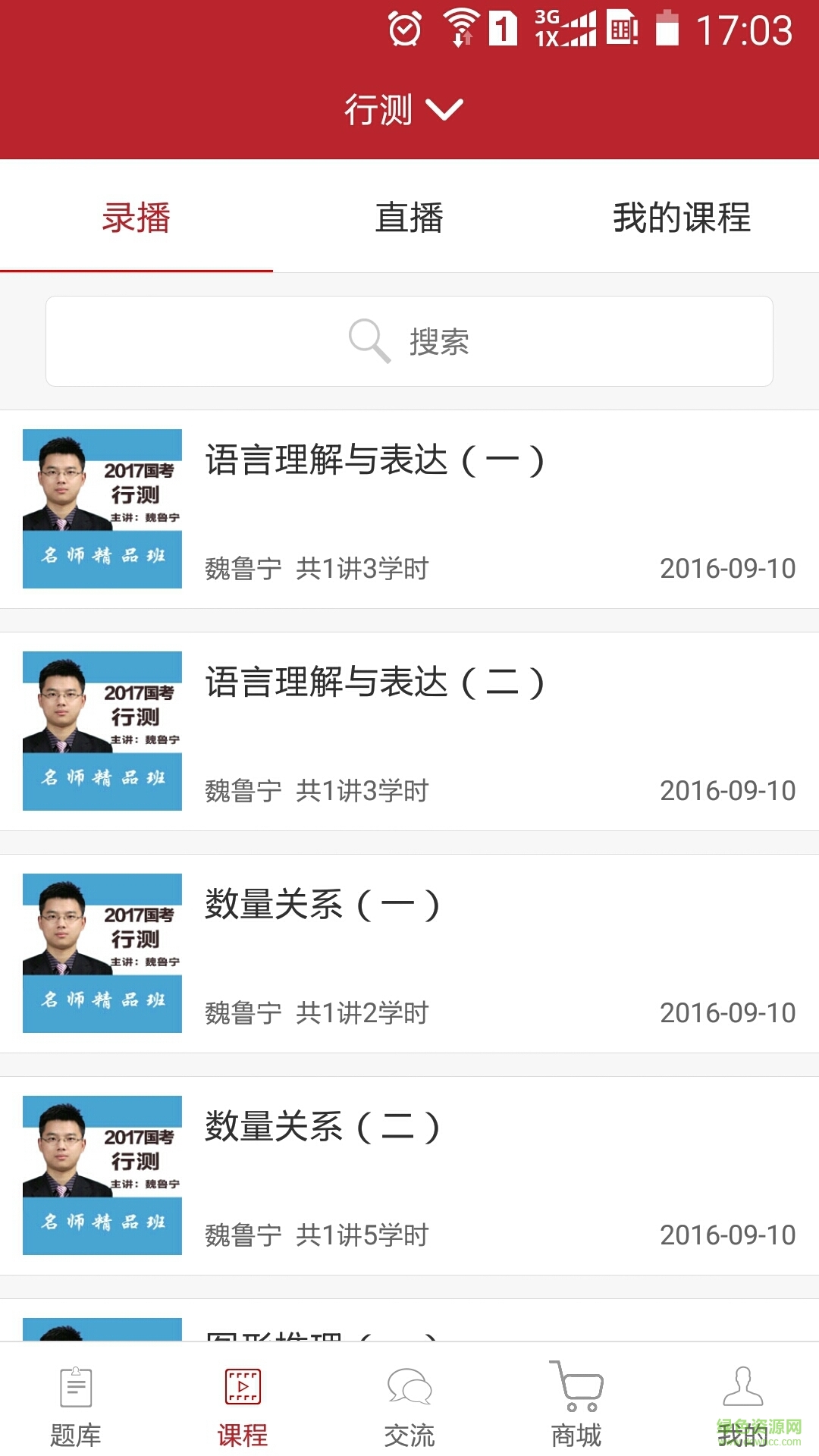Select the 录播 recorded tab
The width and height of the screenshot is (819, 1456).
click(136, 218)
